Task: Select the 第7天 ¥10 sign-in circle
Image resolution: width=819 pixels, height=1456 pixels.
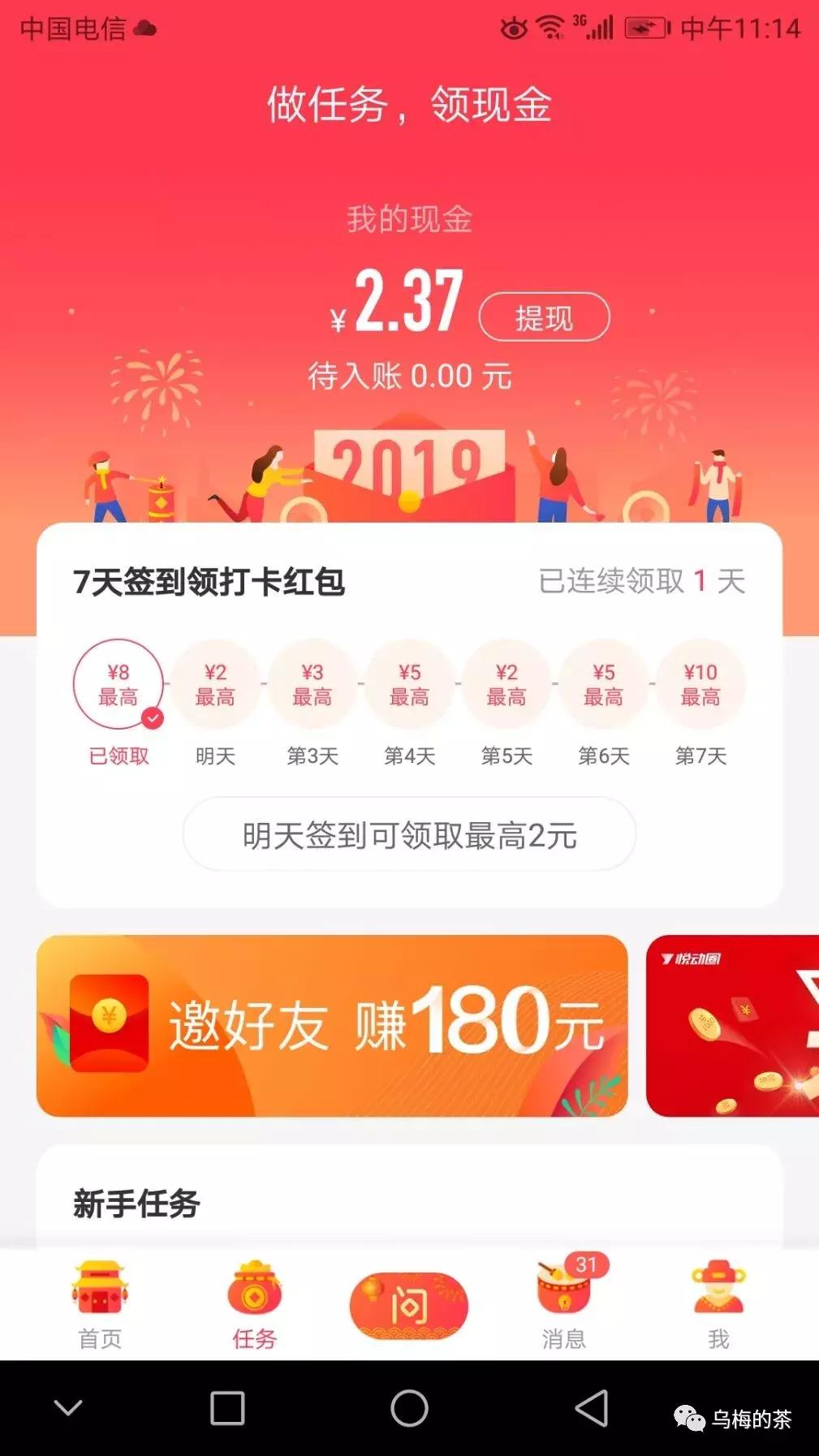Action: 700,684
